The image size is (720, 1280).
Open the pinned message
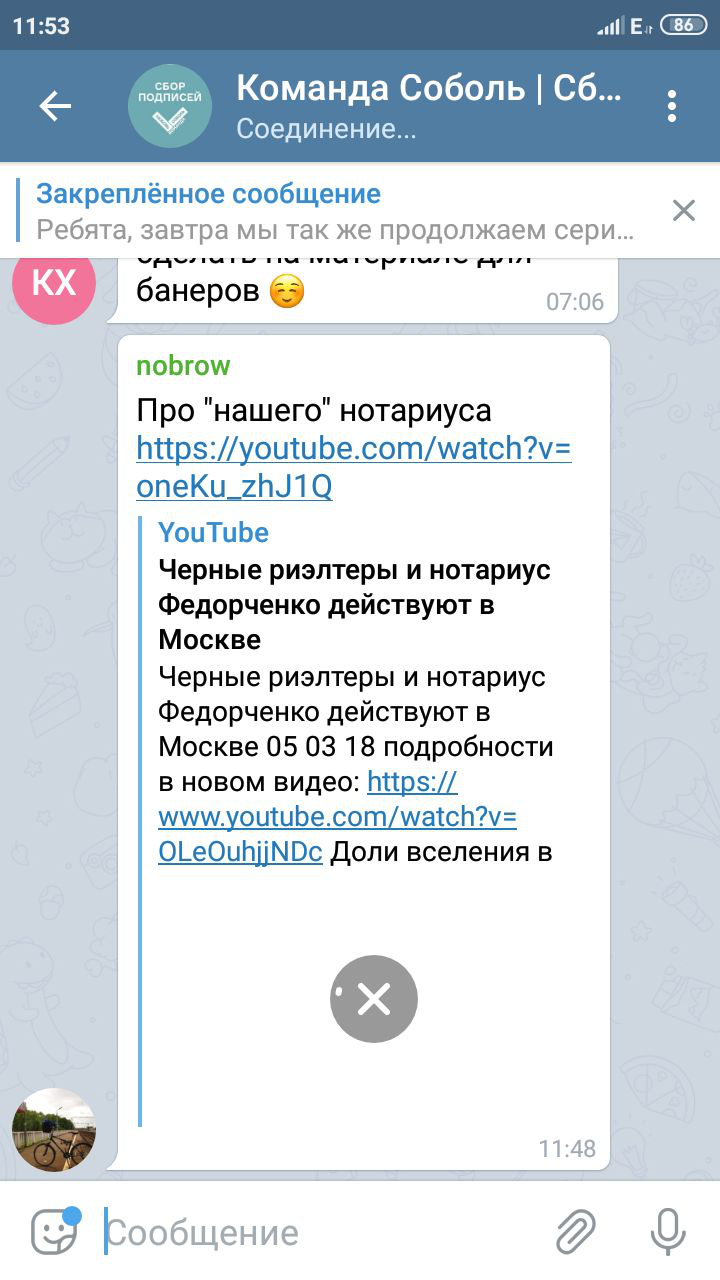pyautogui.click(x=335, y=212)
